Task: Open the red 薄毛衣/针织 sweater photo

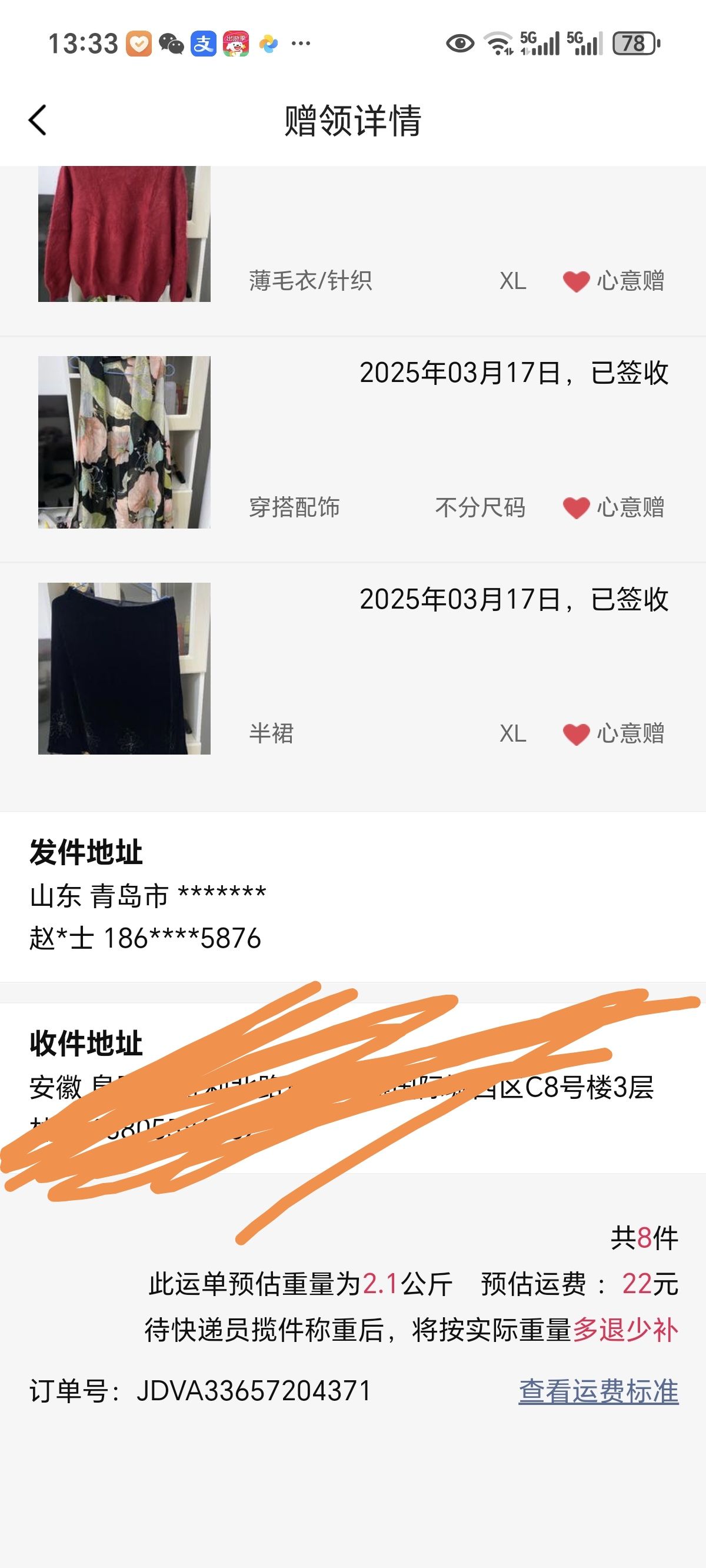Action: tap(124, 234)
